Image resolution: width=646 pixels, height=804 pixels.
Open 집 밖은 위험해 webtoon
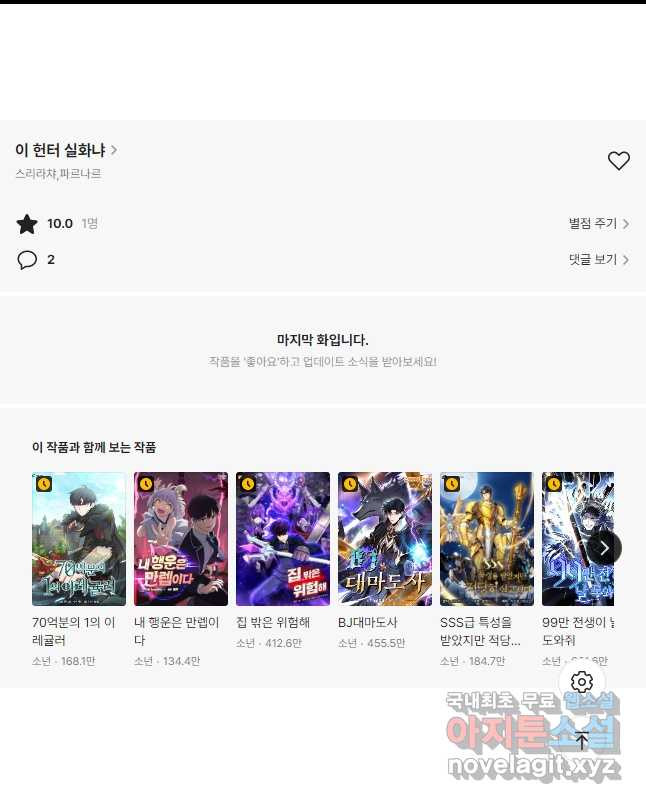click(283, 539)
